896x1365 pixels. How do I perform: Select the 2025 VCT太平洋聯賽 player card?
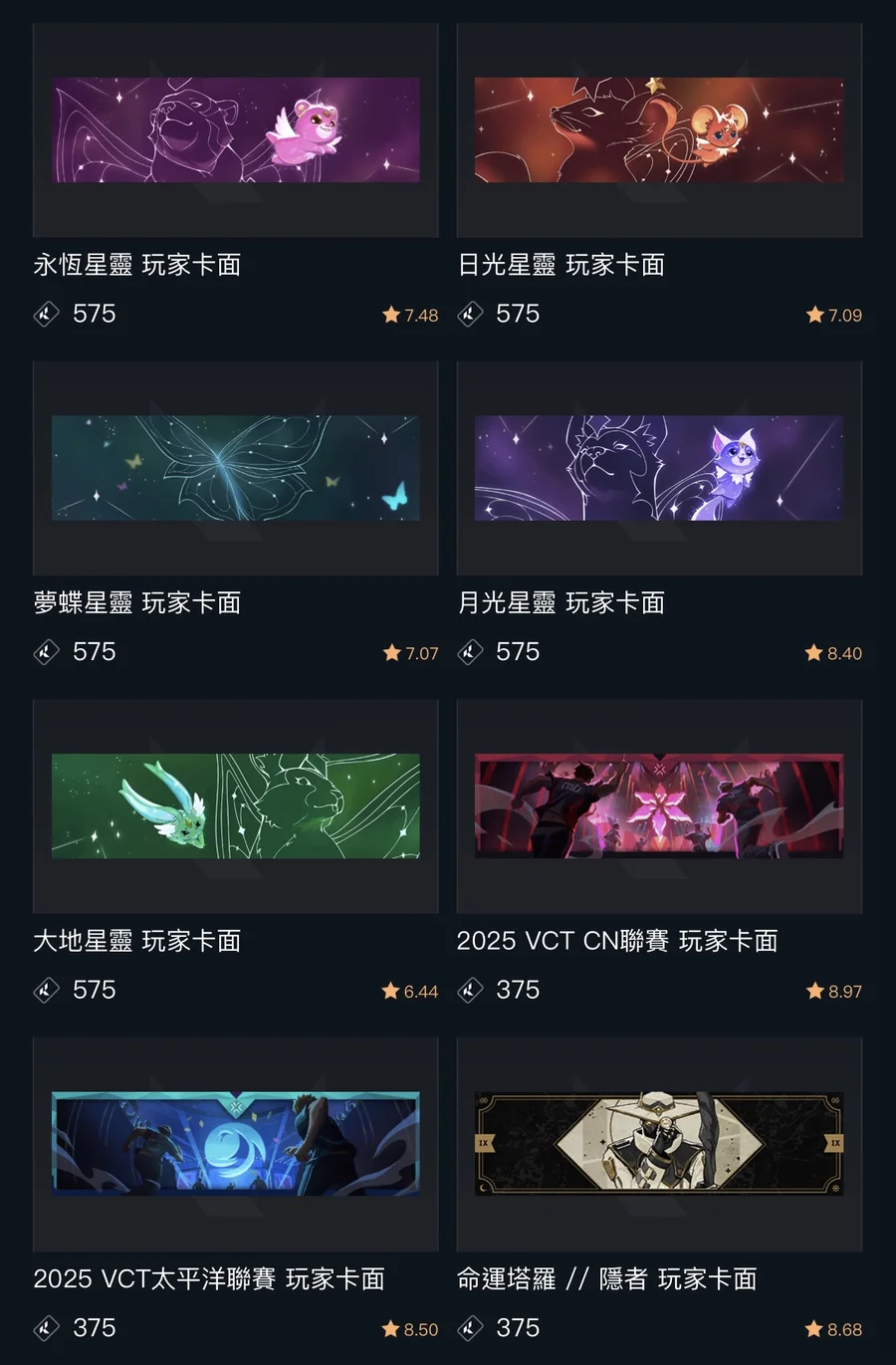point(235,1144)
